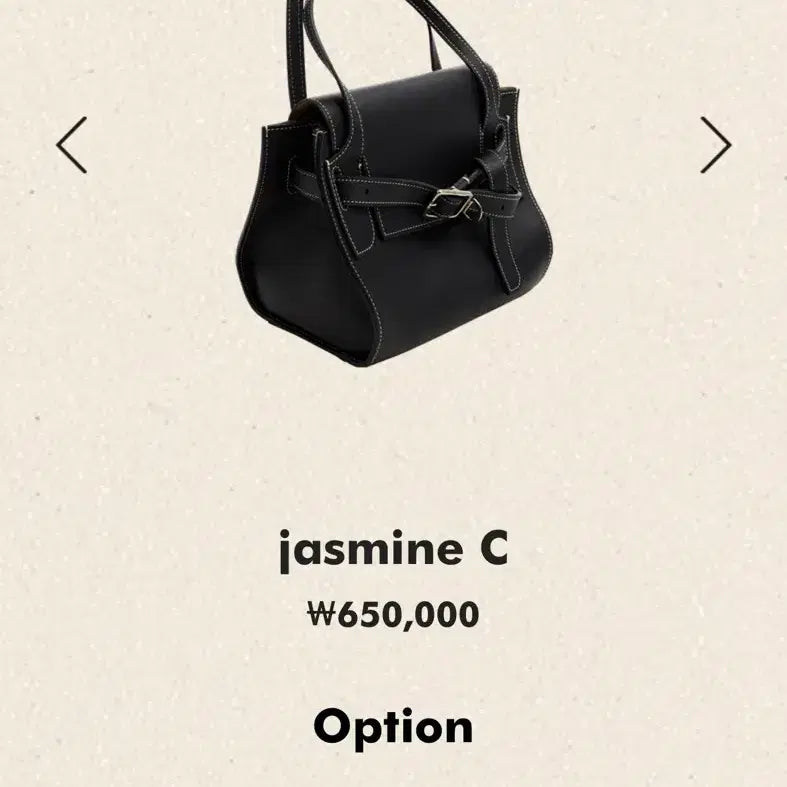Screen dimensions: 787x787
Task: Show the next product image
Action: pos(715,145)
